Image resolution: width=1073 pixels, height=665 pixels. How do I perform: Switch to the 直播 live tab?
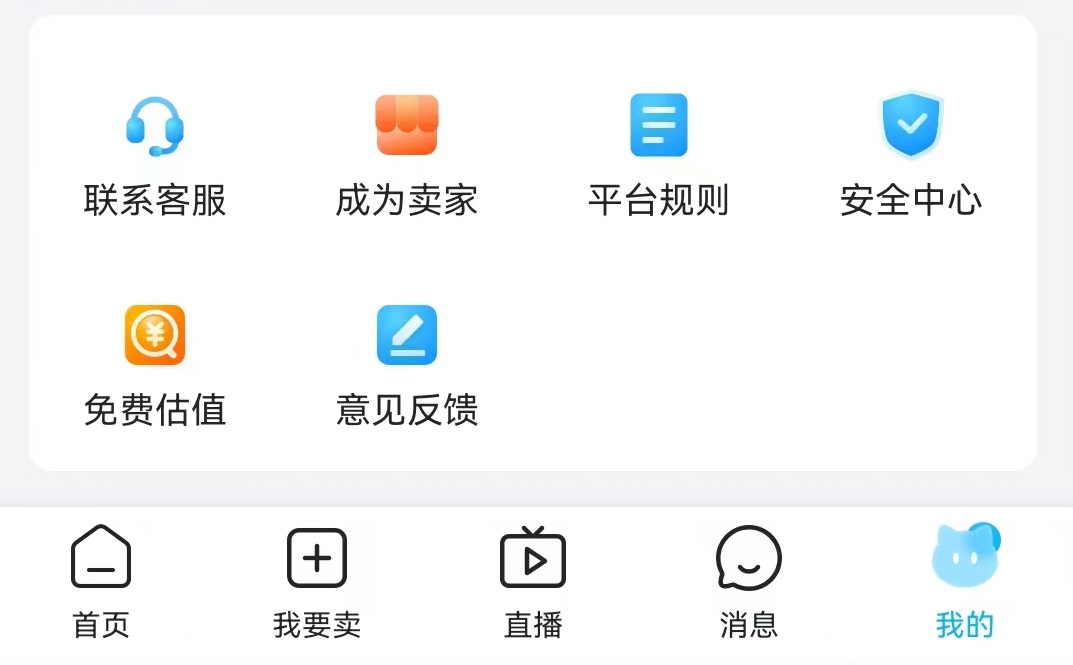tap(533, 580)
